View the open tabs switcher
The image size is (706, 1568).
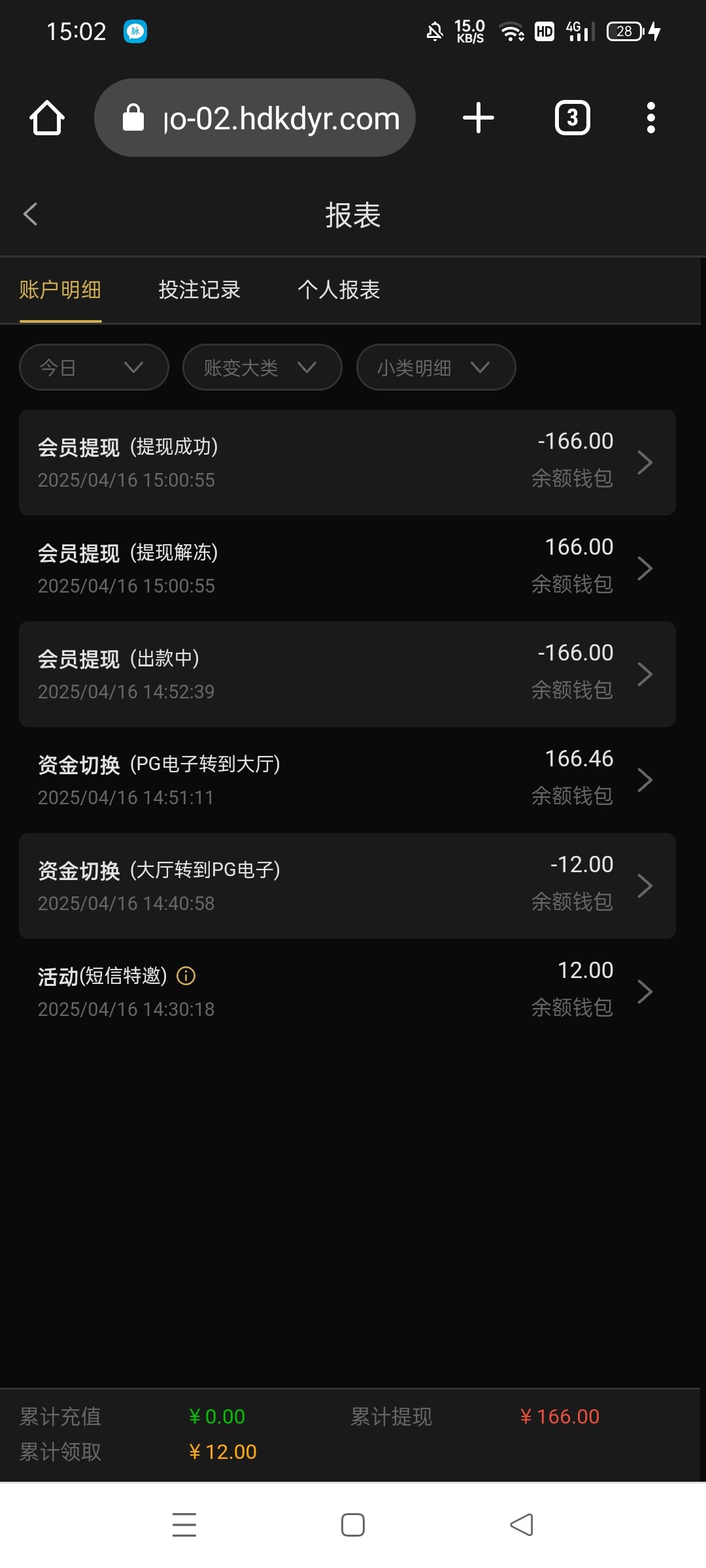[x=572, y=118]
